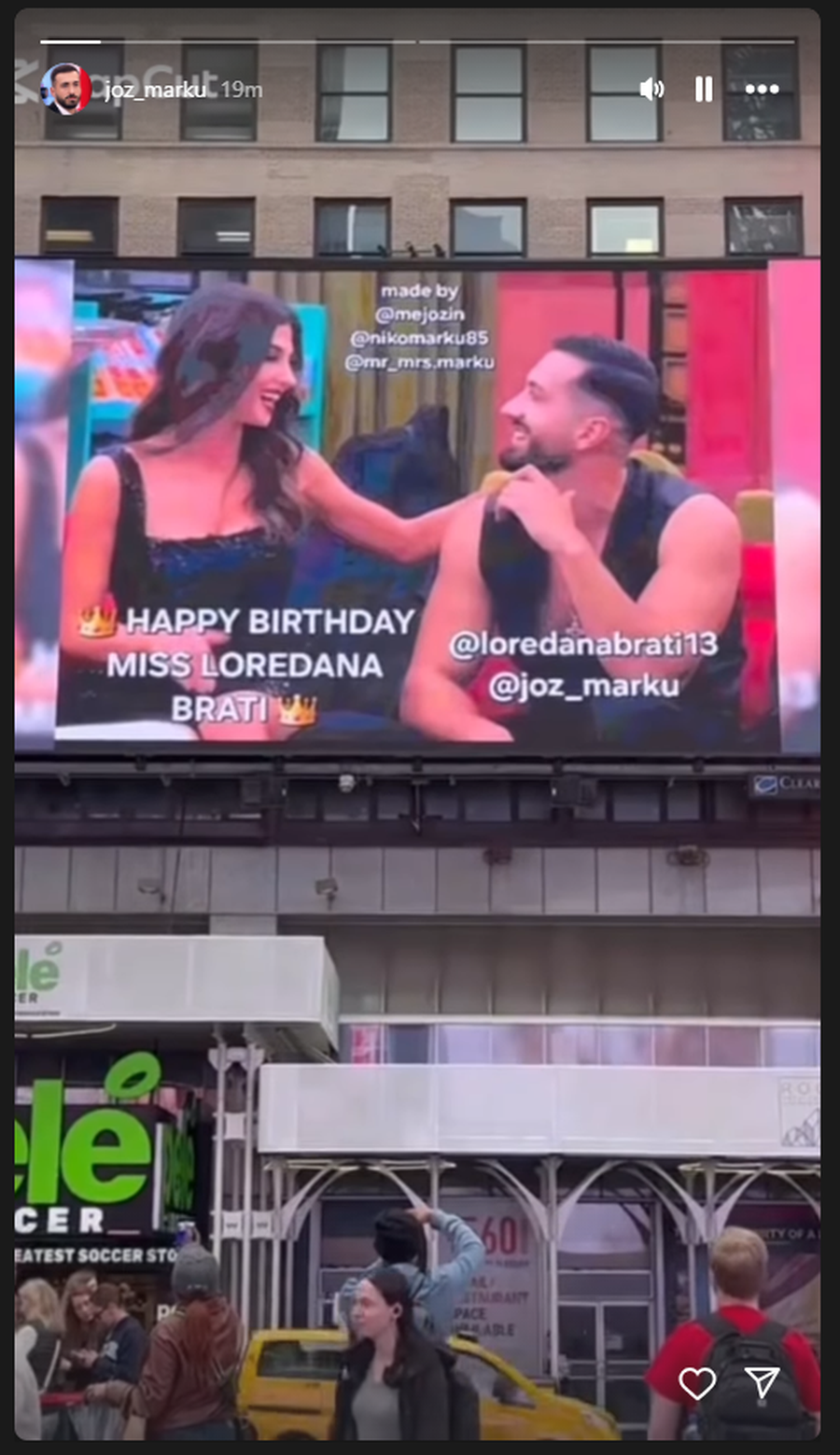Like this story with the heart
Image resolution: width=840 pixels, height=1455 pixels.
tap(697, 1383)
